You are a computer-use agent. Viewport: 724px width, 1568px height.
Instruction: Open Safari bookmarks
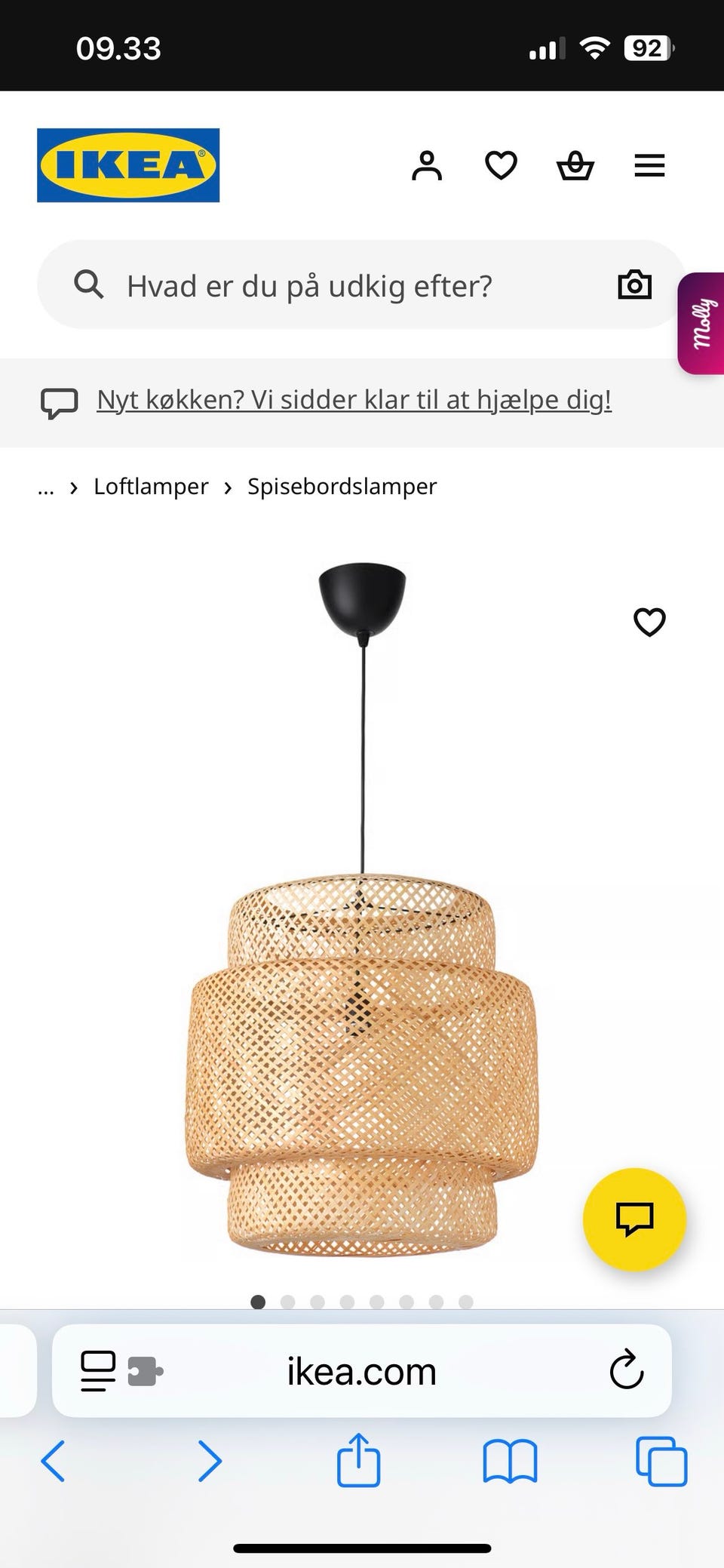[x=509, y=1461]
